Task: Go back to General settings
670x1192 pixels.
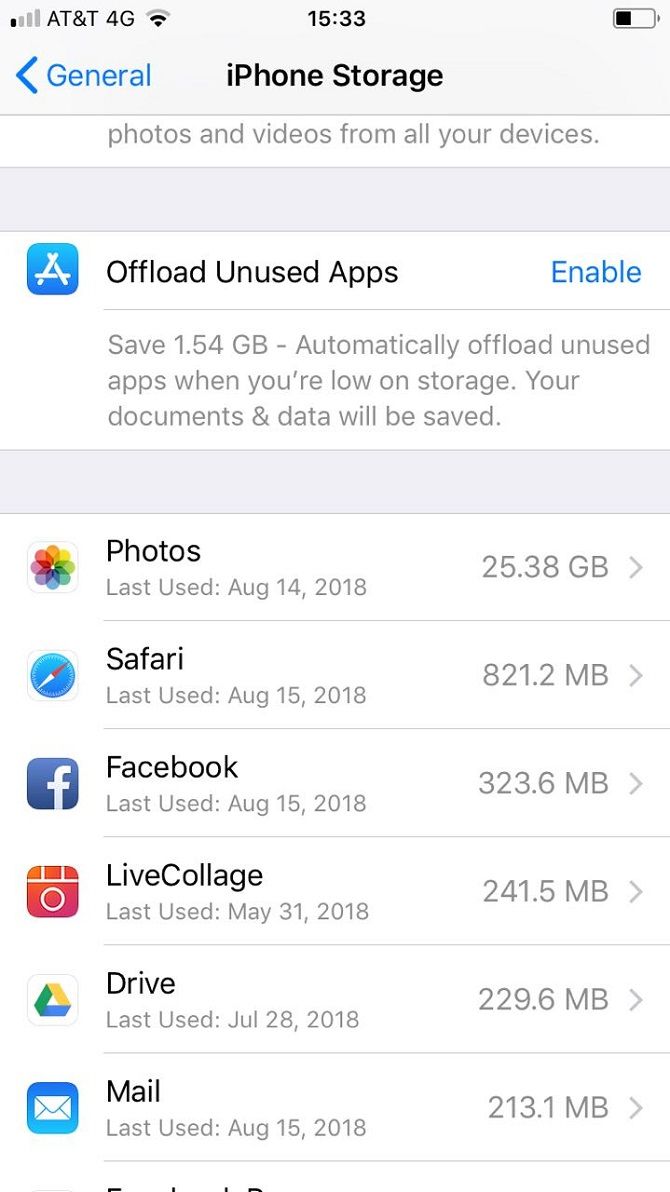Action: coord(84,76)
